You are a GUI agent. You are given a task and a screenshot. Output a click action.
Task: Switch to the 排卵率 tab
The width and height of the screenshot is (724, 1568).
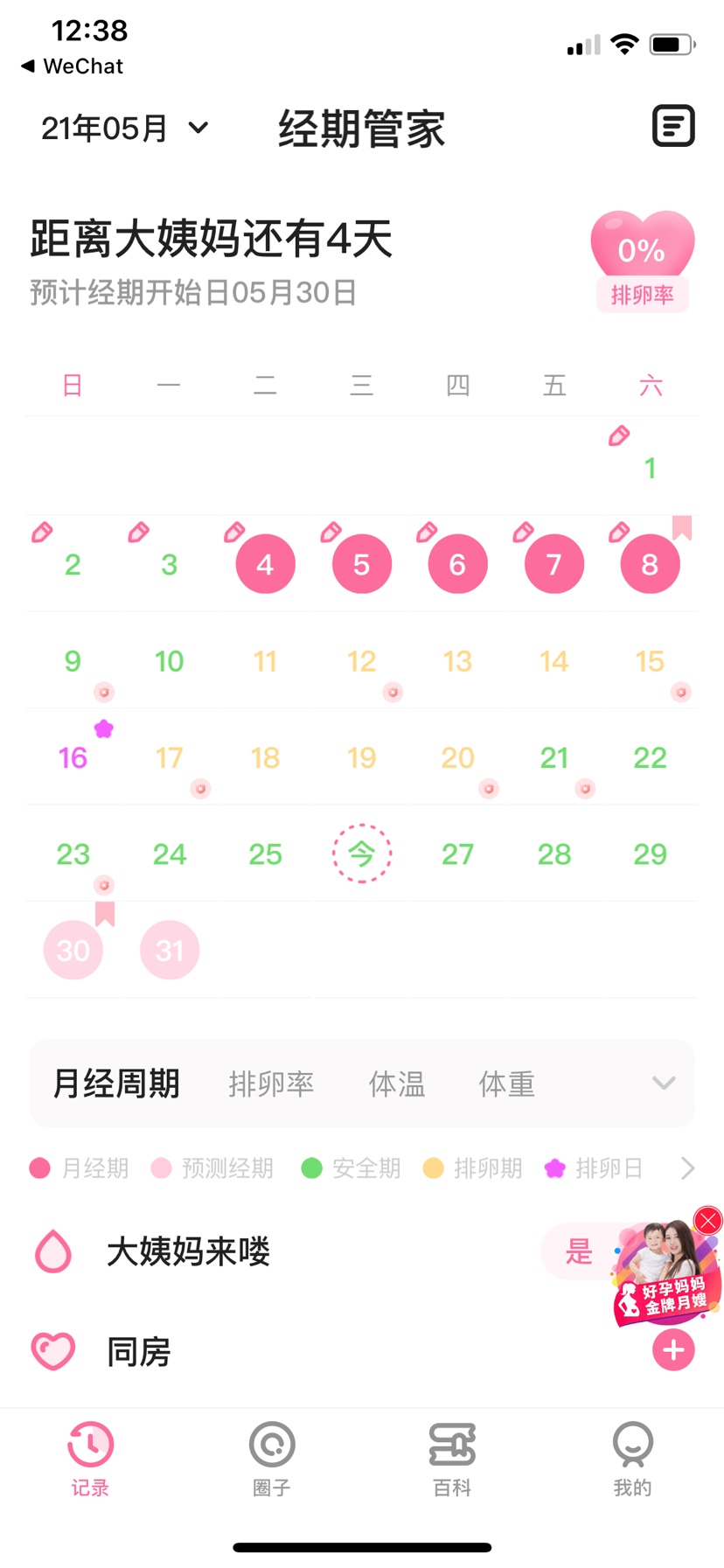[271, 1084]
